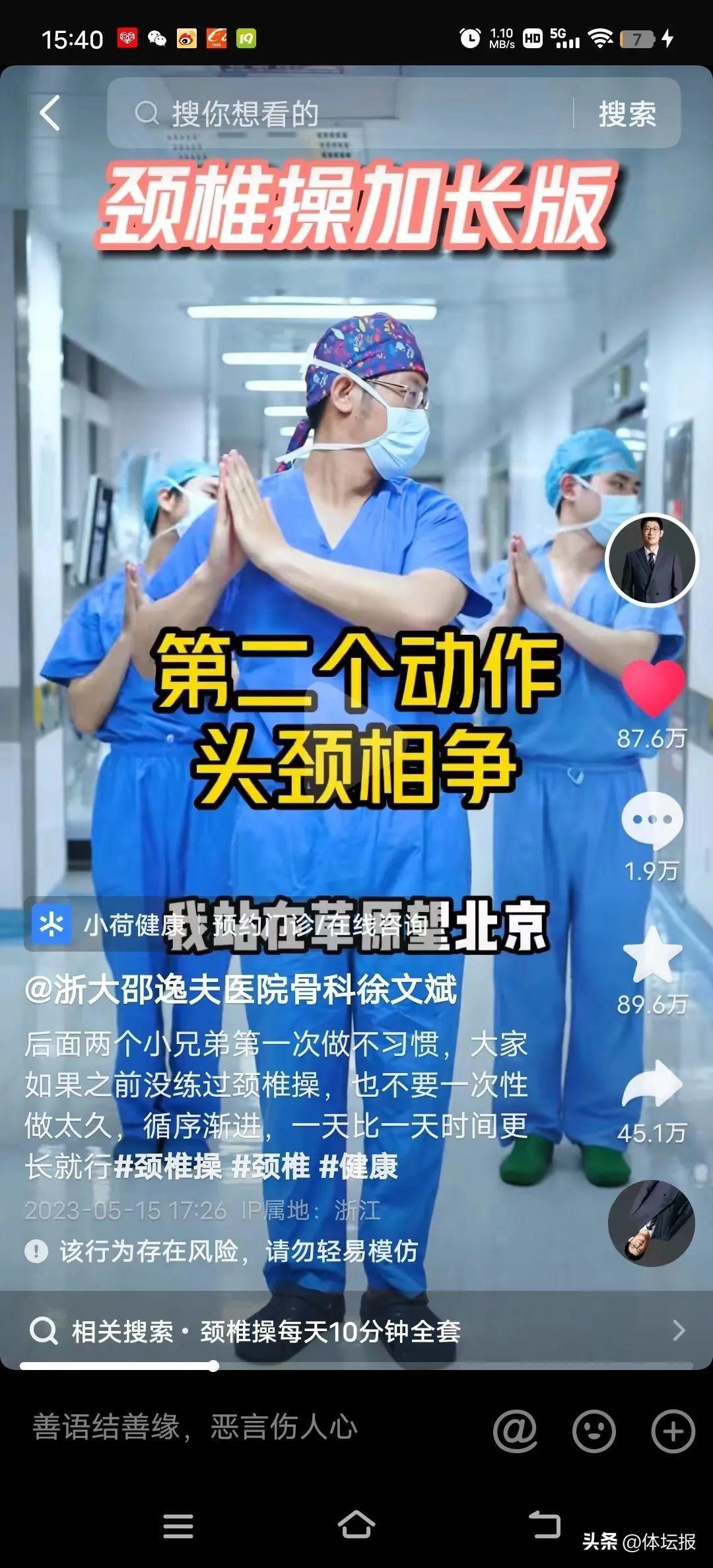The width and height of the screenshot is (713, 1568).
Task: Open the #健康 hashtag
Action: [359, 1167]
